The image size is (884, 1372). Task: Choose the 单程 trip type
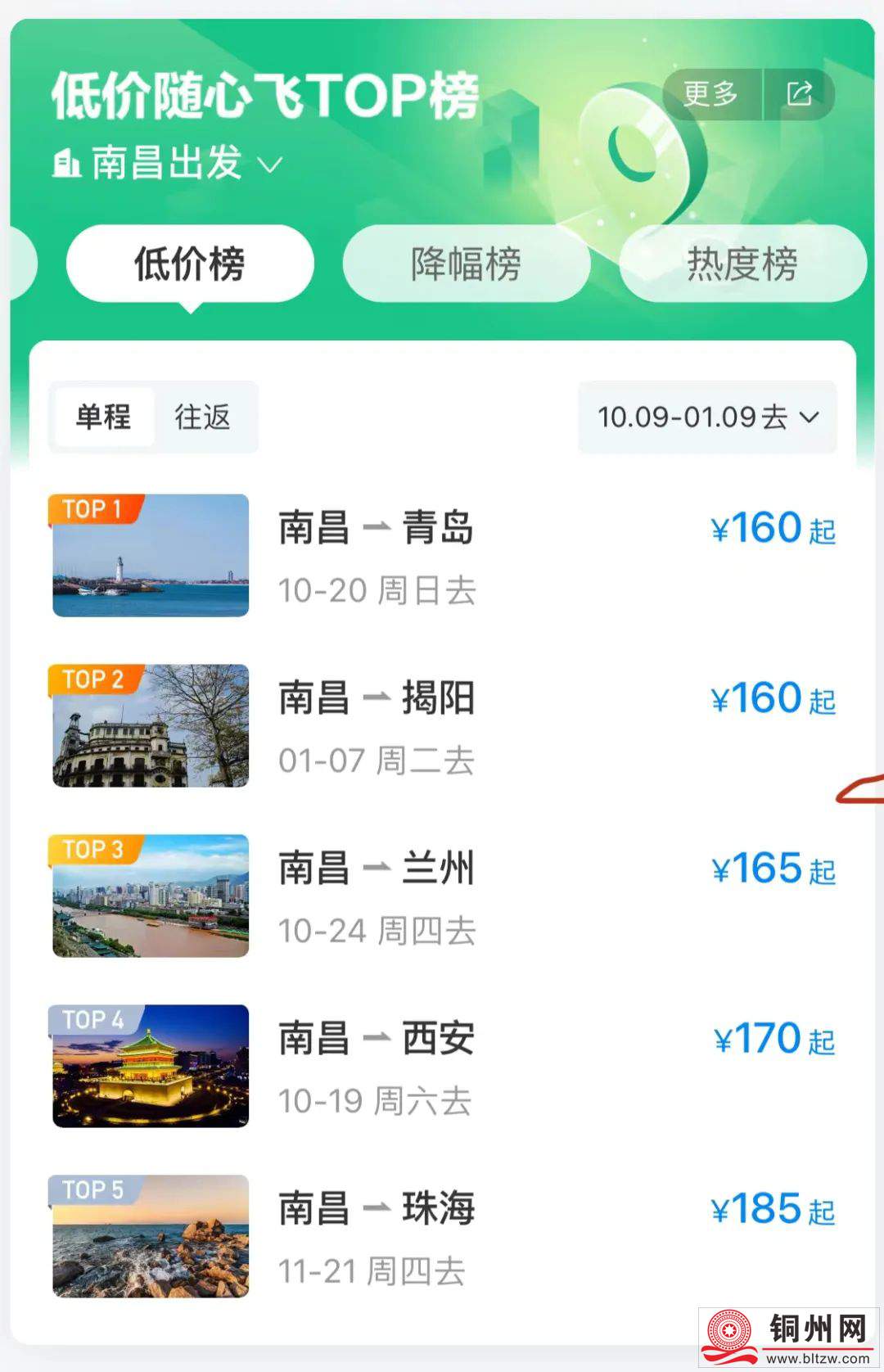(103, 417)
